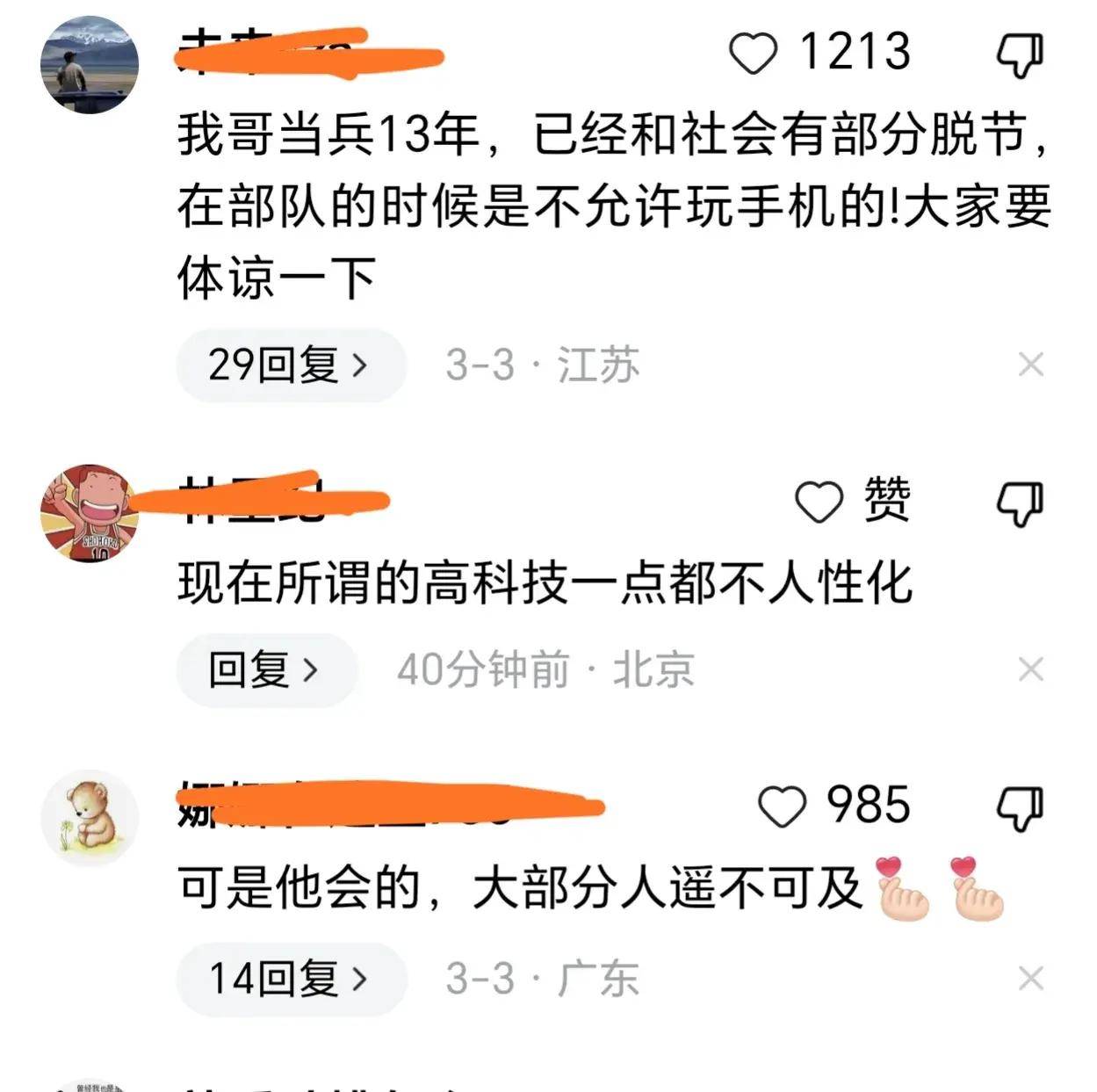Screen dimensions: 1097x1092
Task: Like the comment with 1213 likes
Action: click(754, 54)
